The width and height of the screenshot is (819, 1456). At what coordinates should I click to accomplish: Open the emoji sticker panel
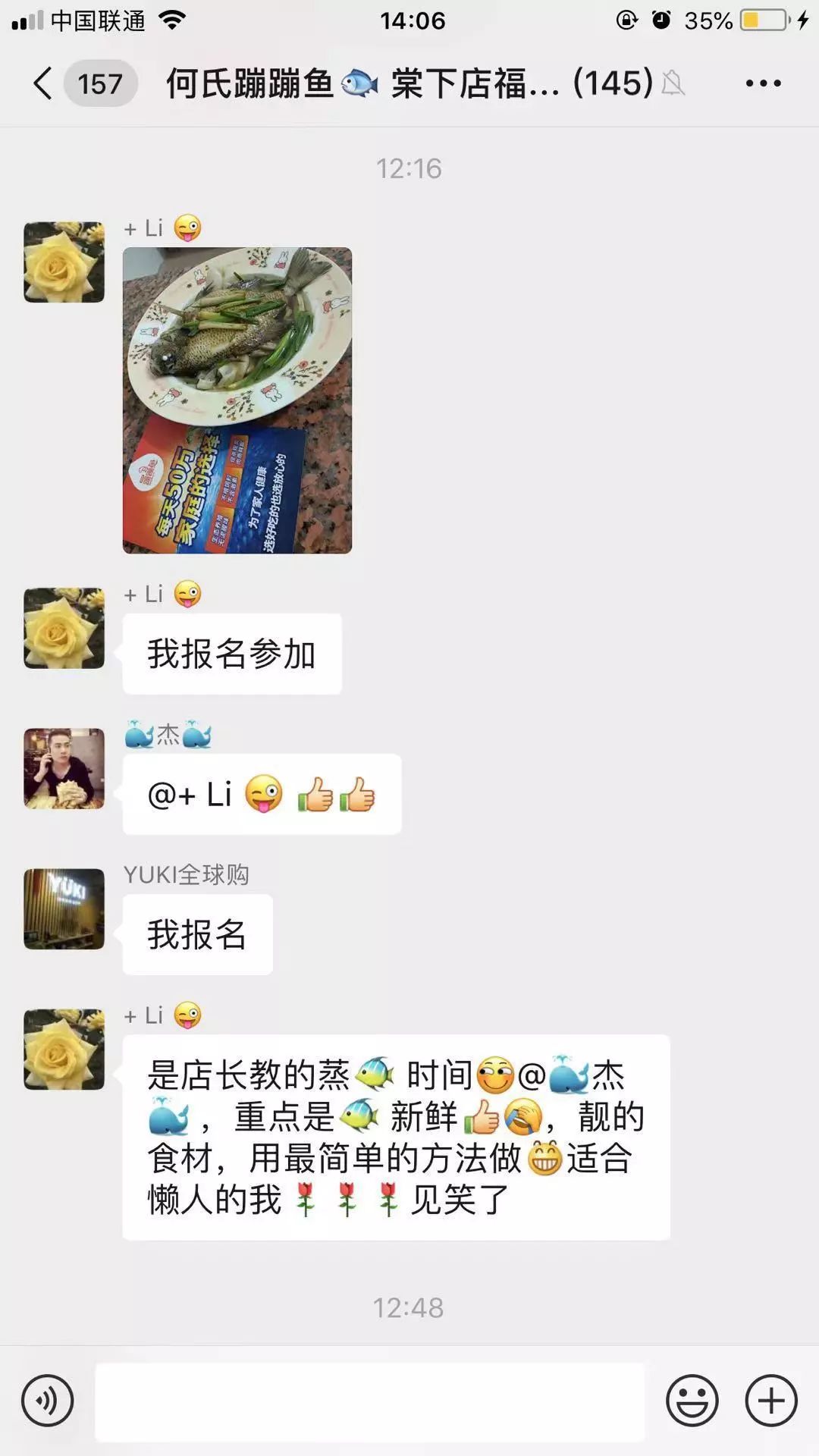[692, 1401]
